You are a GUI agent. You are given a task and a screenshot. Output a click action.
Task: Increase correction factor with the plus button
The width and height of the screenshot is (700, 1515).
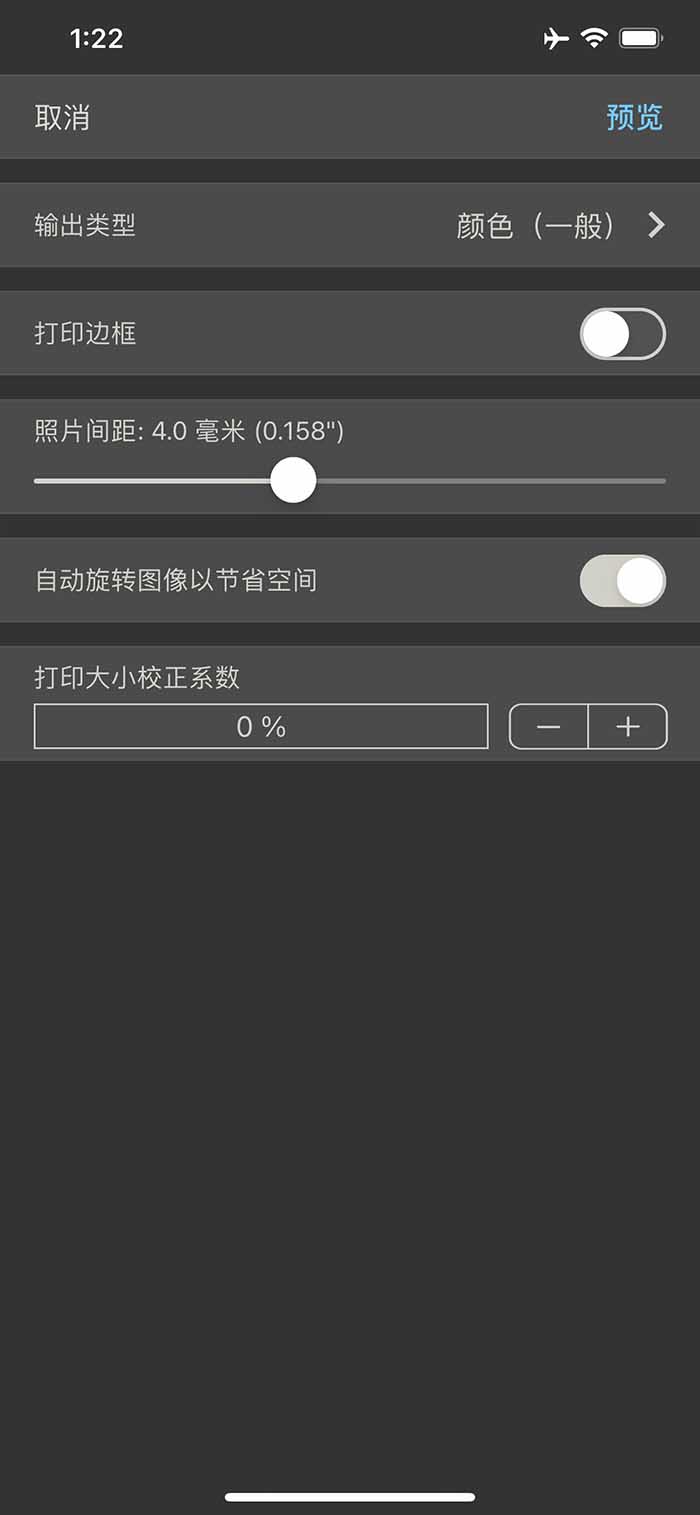[x=627, y=727]
